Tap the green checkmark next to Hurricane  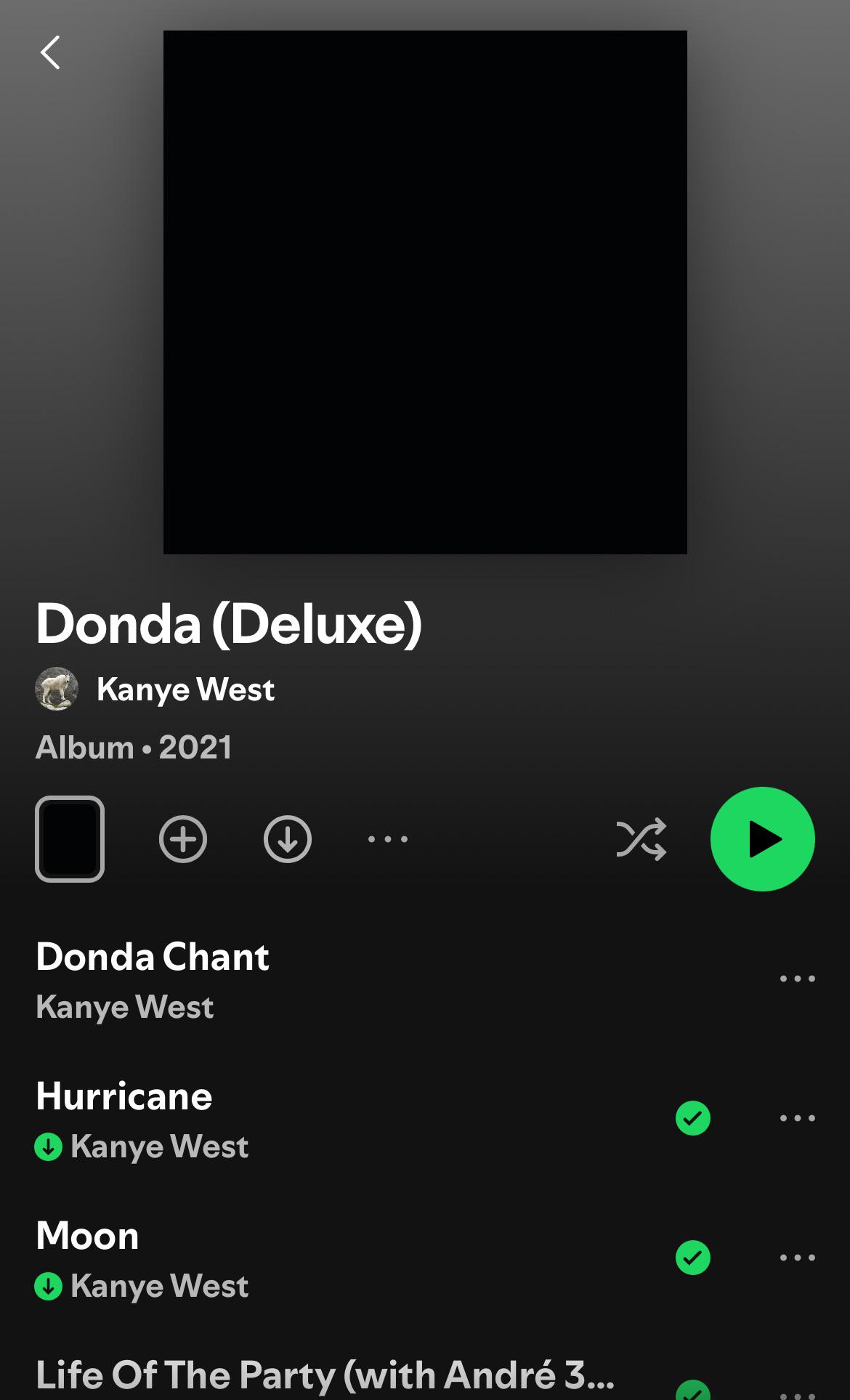693,1118
